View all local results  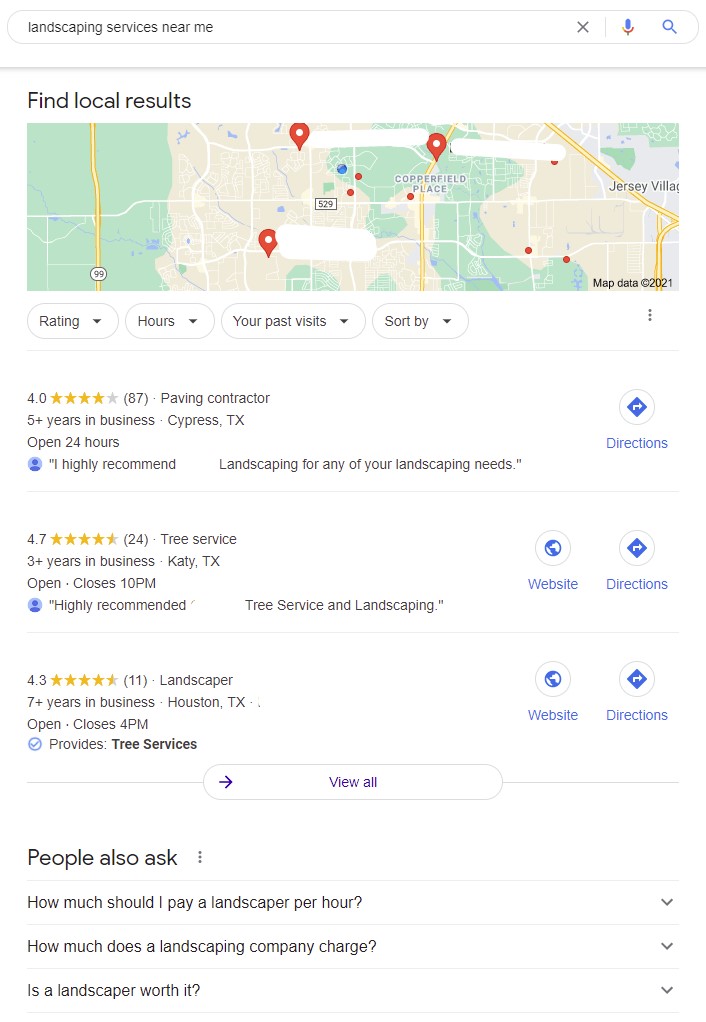pyautogui.click(x=352, y=782)
